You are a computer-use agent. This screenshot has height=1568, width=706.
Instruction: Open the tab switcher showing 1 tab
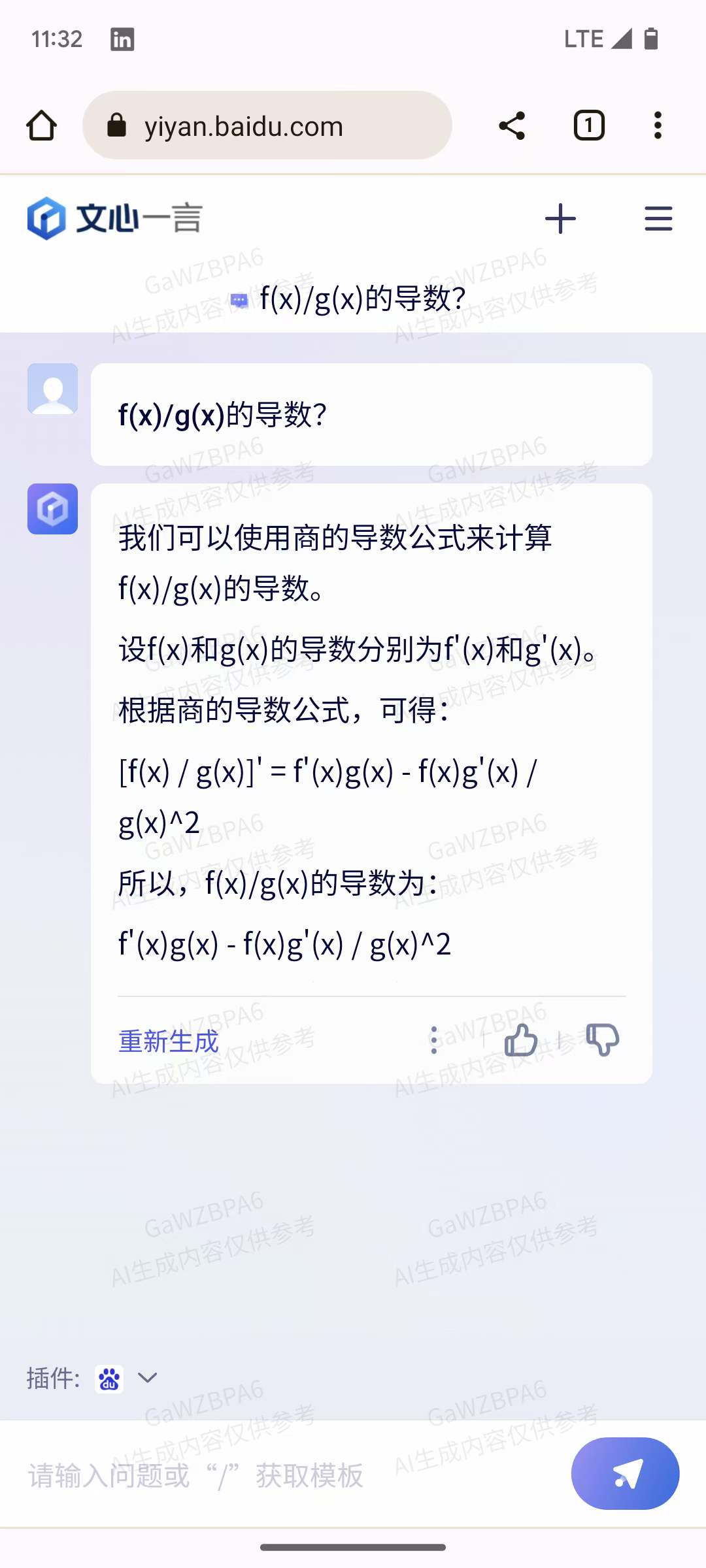pyautogui.click(x=589, y=125)
